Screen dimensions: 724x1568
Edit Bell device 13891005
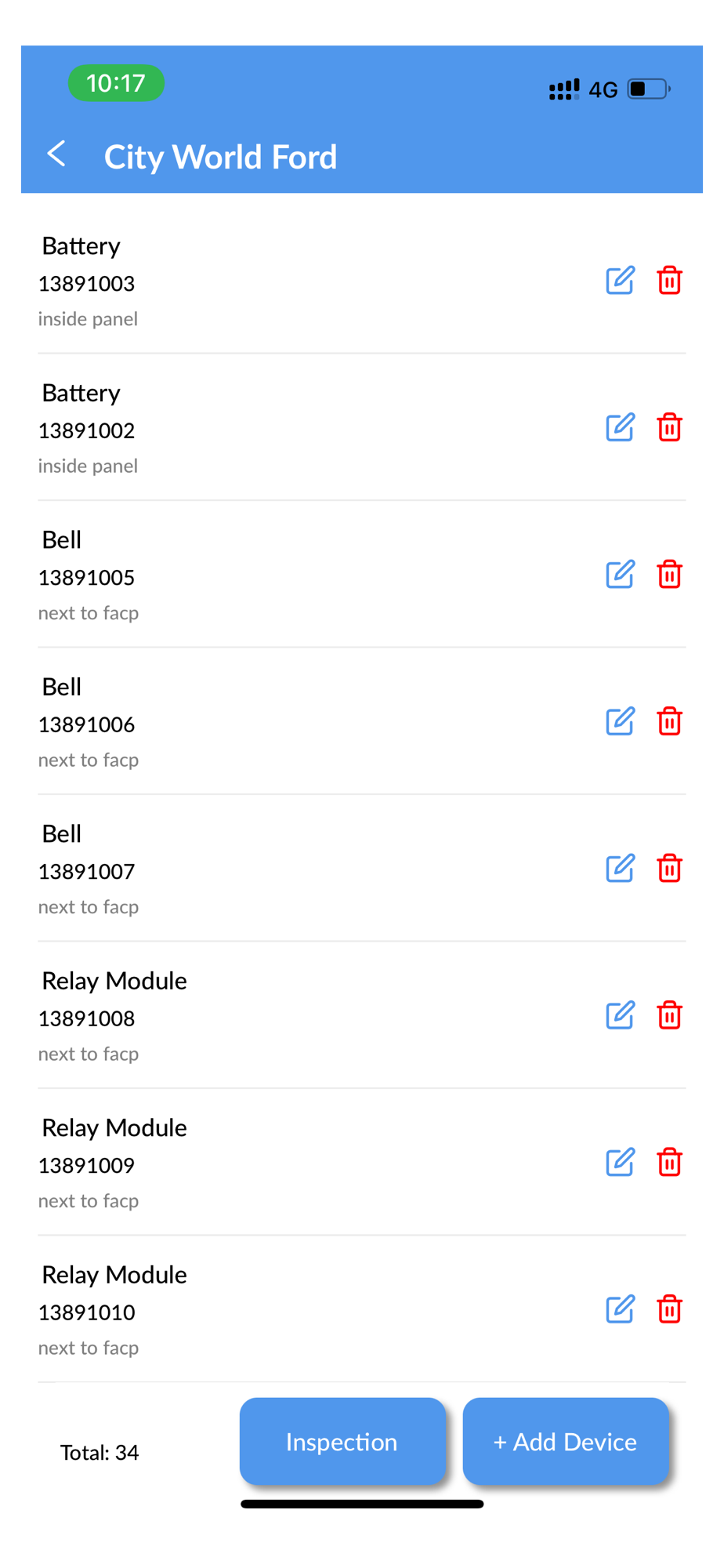(620, 574)
